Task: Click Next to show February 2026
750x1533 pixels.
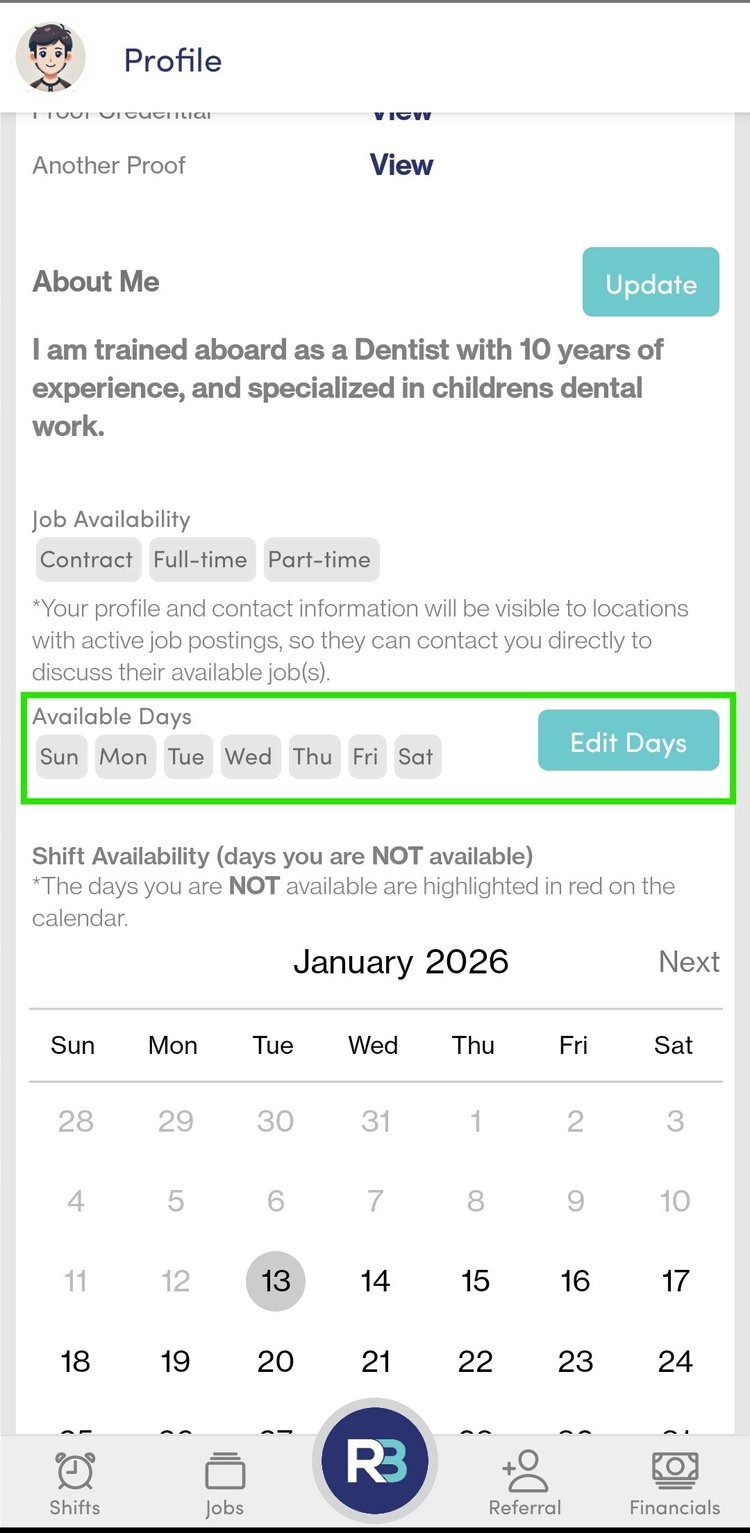Action: pos(688,961)
